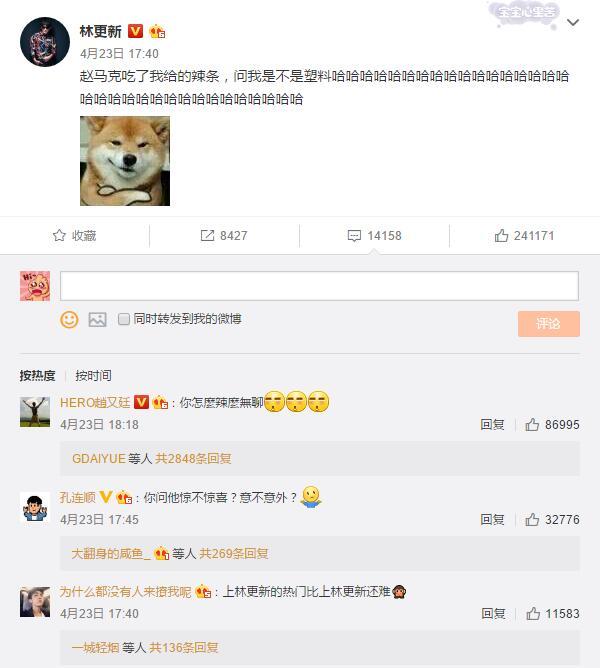The image size is (600, 668).
Task: Repost this weibo with 8427 forwards
Action: (224, 236)
